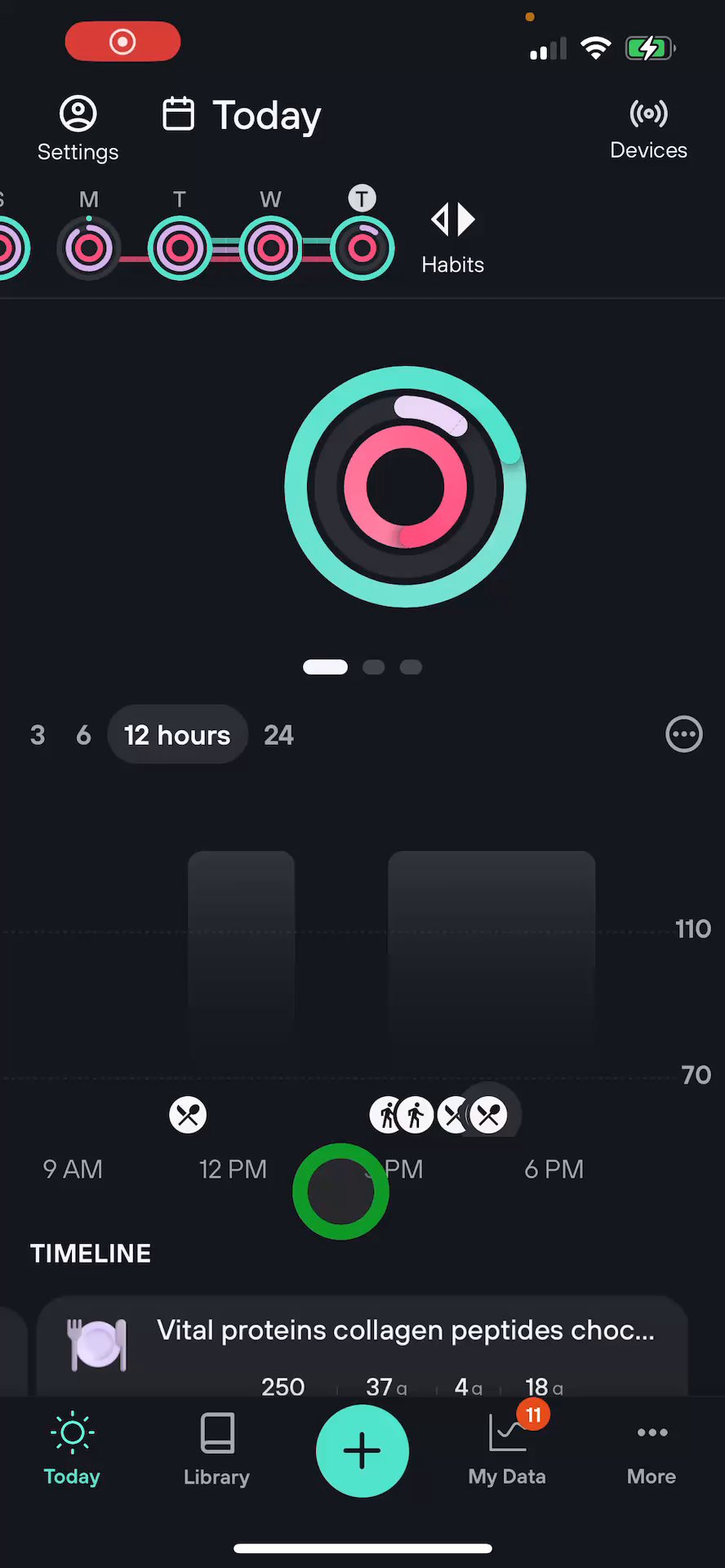This screenshot has width=725, height=1568.
Task: Select Wednesday's ring in the week strip
Action: [x=271, y=247]
